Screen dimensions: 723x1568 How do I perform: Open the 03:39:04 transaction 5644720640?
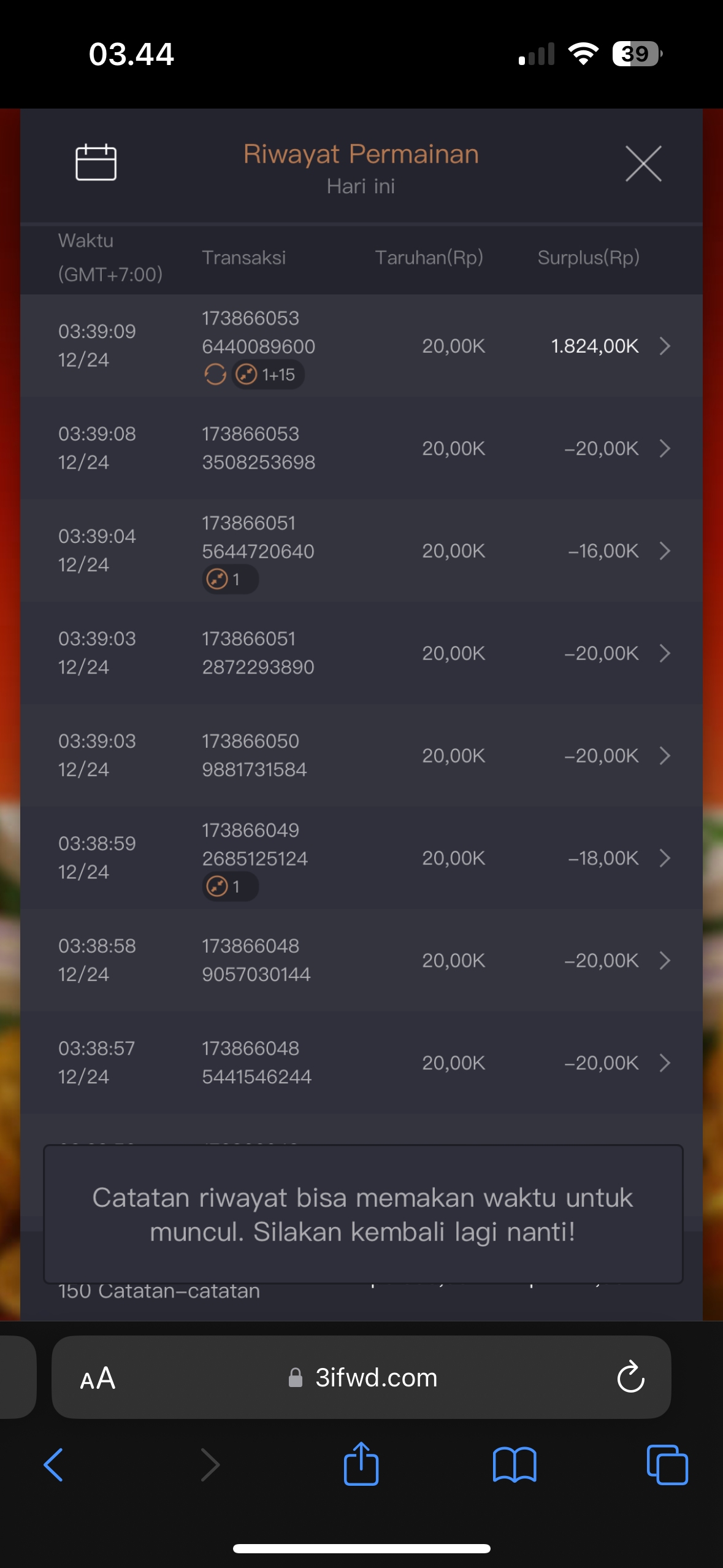click(665, 551)
